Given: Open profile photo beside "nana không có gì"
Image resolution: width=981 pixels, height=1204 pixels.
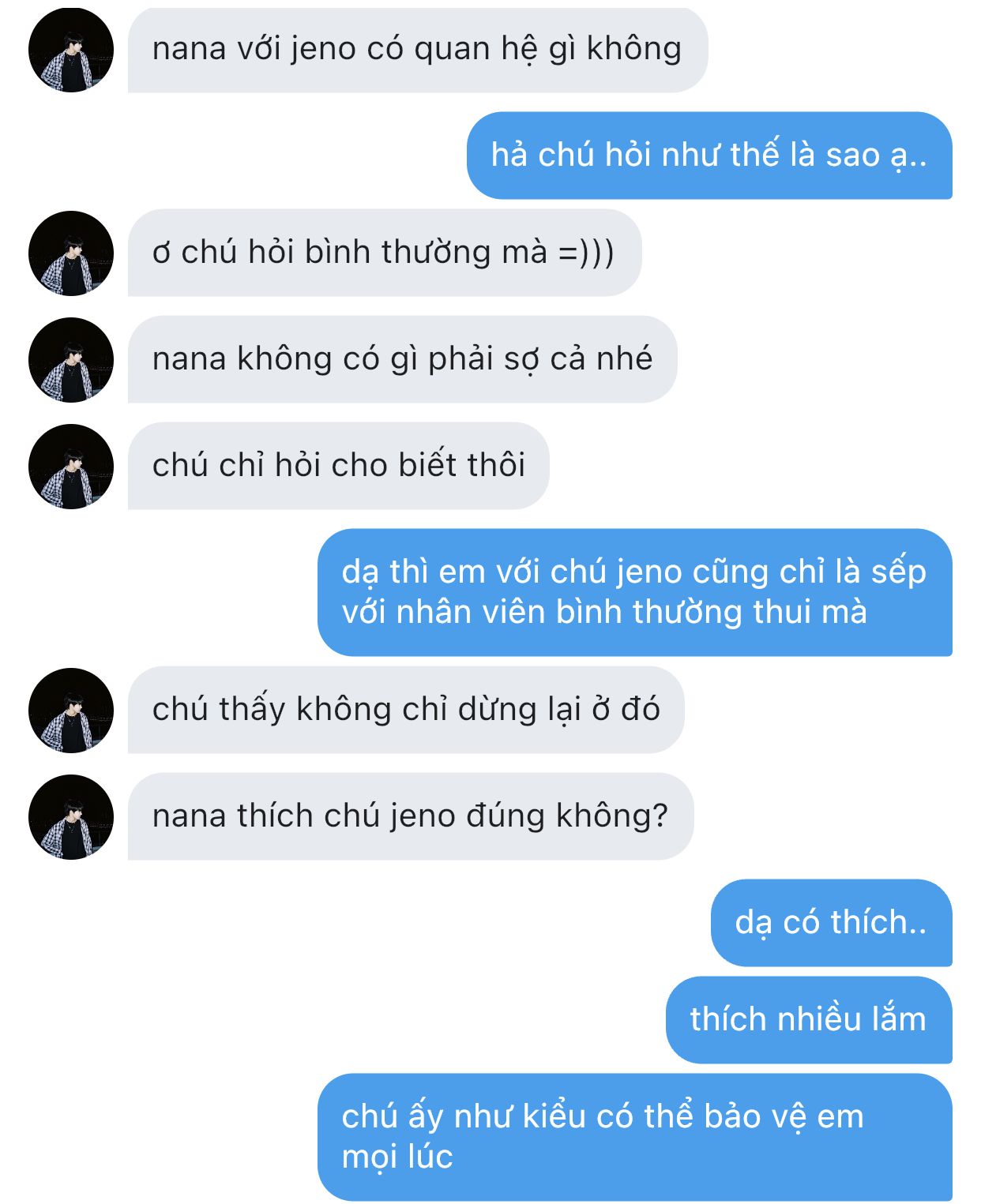Looking at the screenshot, I should point(71,360).
